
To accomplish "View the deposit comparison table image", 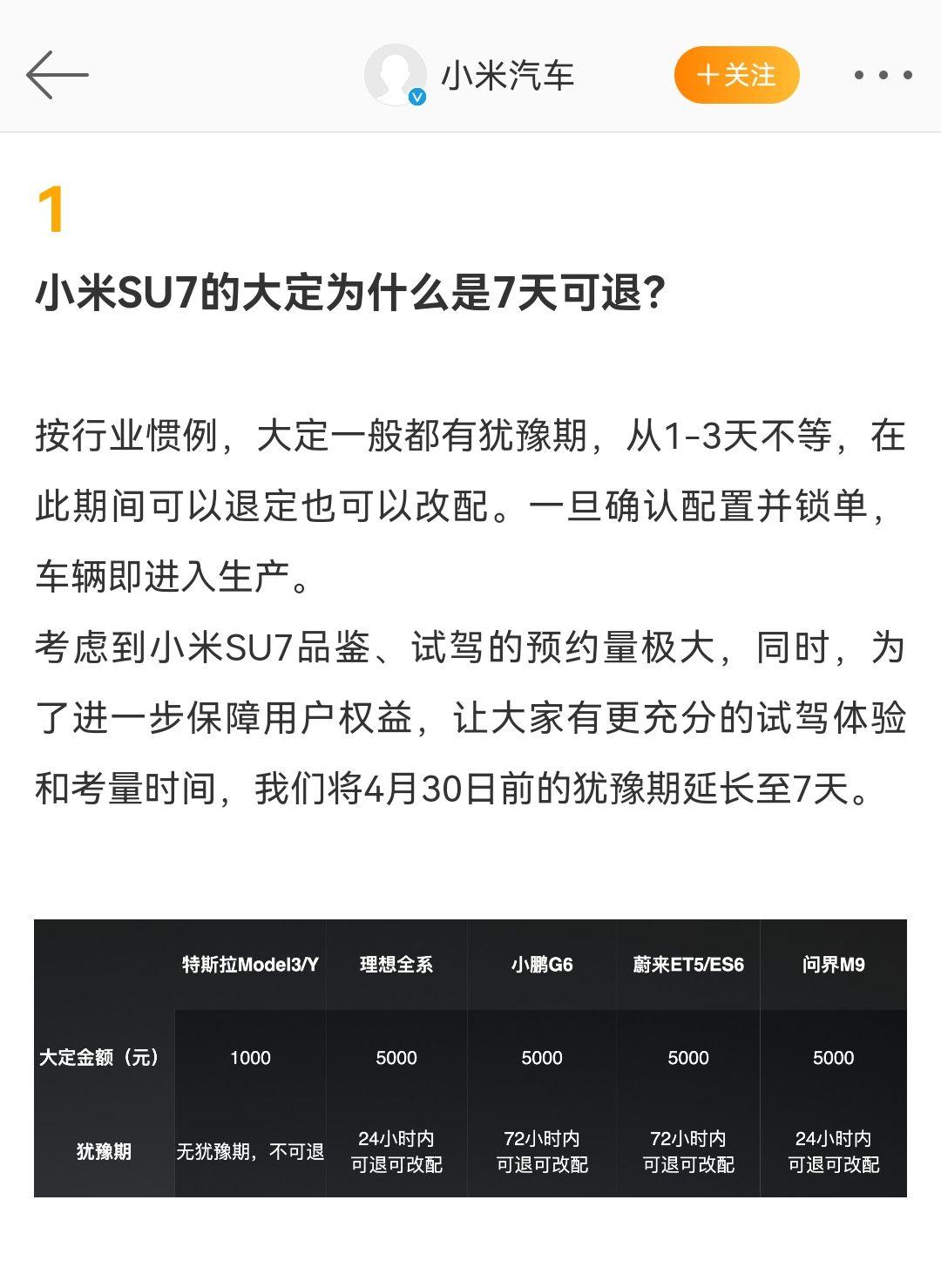I will (x=470, y=1057).
